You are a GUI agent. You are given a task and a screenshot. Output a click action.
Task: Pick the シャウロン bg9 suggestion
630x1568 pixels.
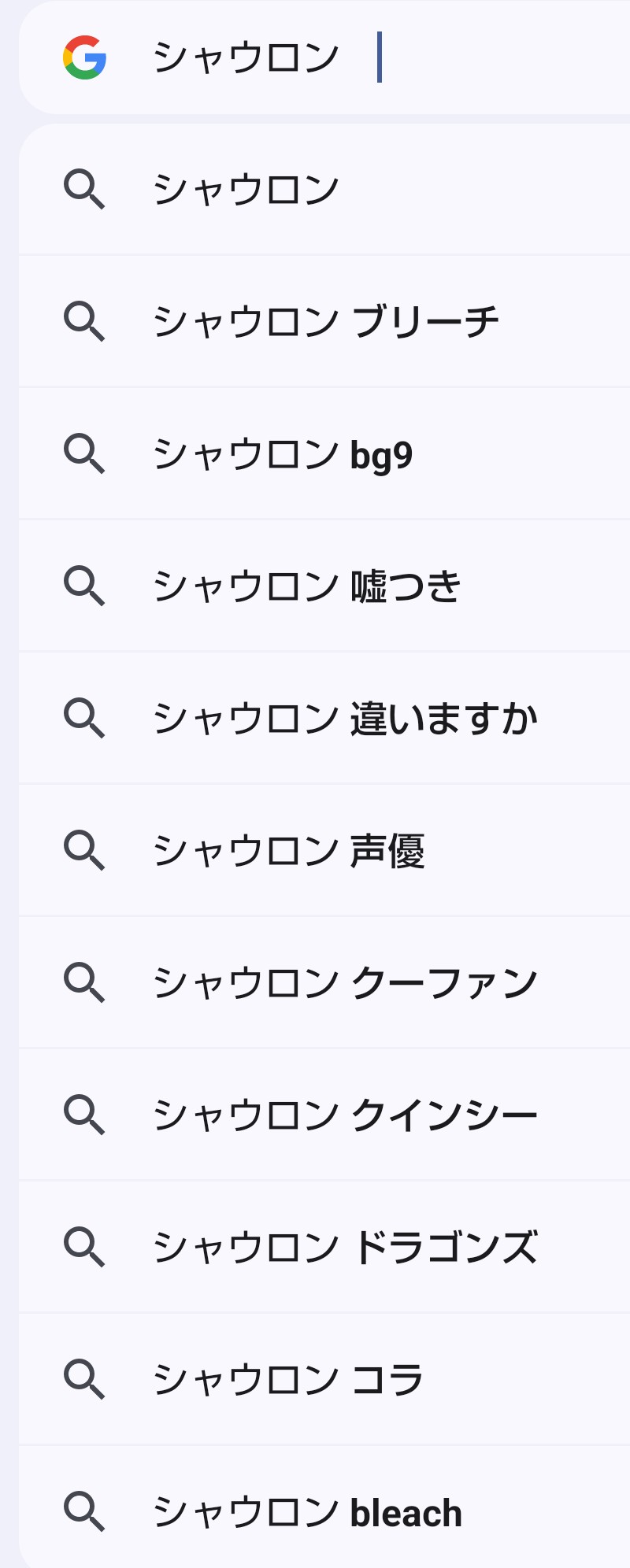click(x=324, y=453)
